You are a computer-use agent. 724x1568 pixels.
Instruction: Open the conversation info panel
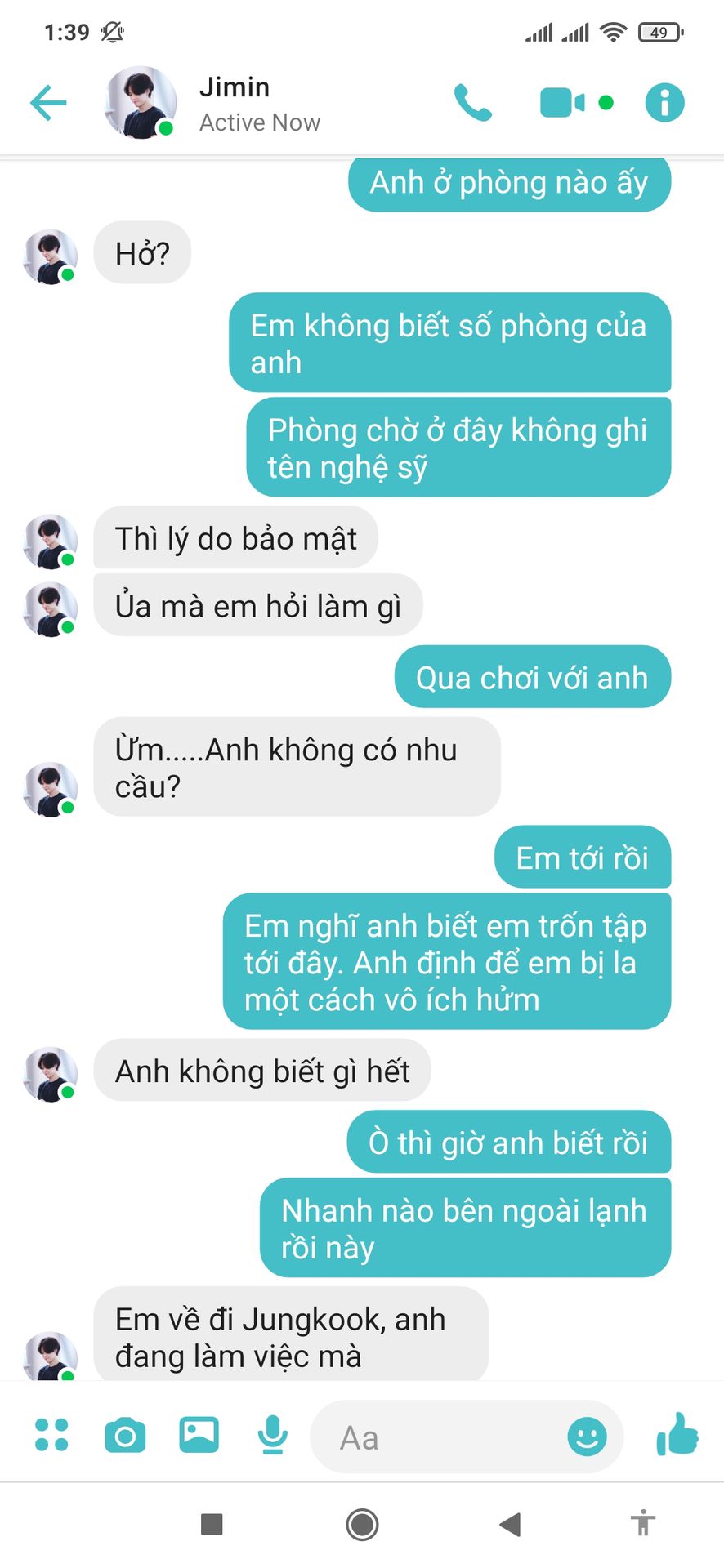(664, 103)
